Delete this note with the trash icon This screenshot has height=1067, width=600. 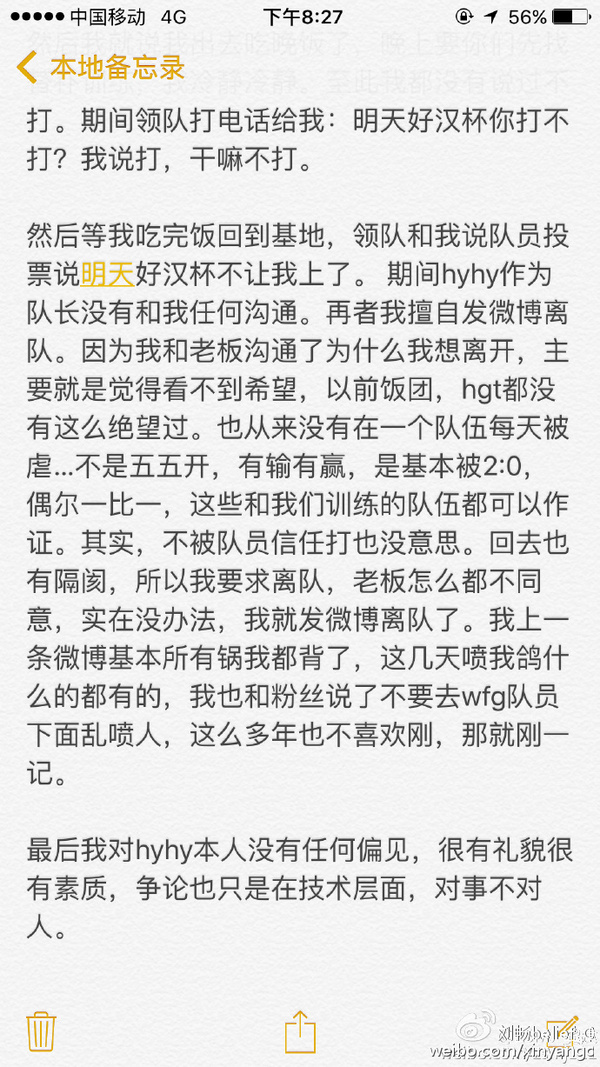tap(40, 1030)
